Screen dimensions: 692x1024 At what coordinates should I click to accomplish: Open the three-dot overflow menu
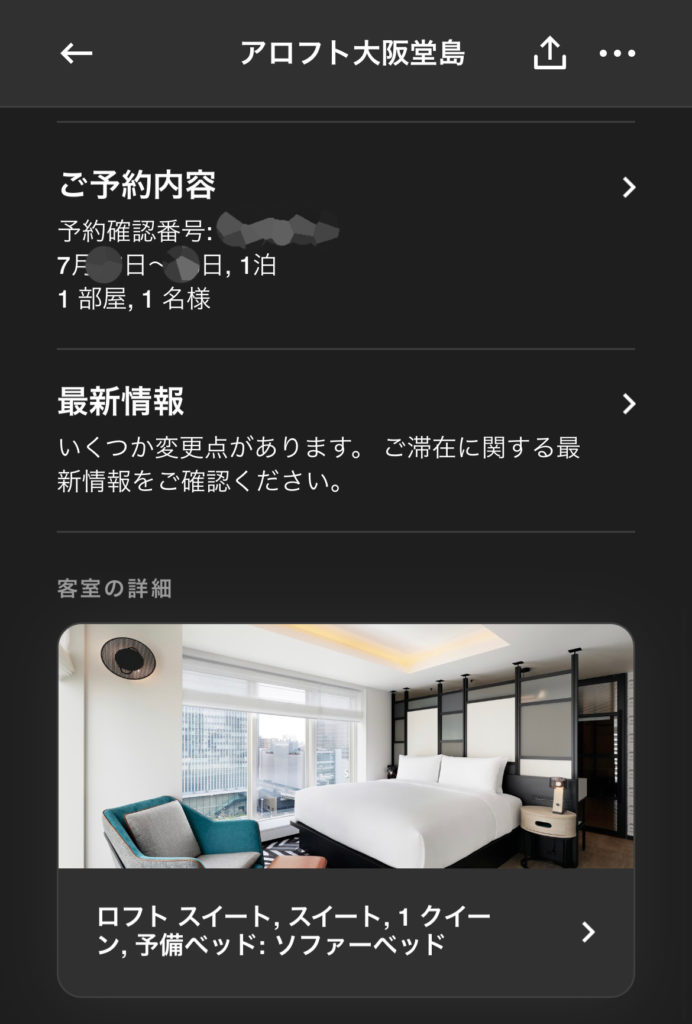click(x=617, y=54)
